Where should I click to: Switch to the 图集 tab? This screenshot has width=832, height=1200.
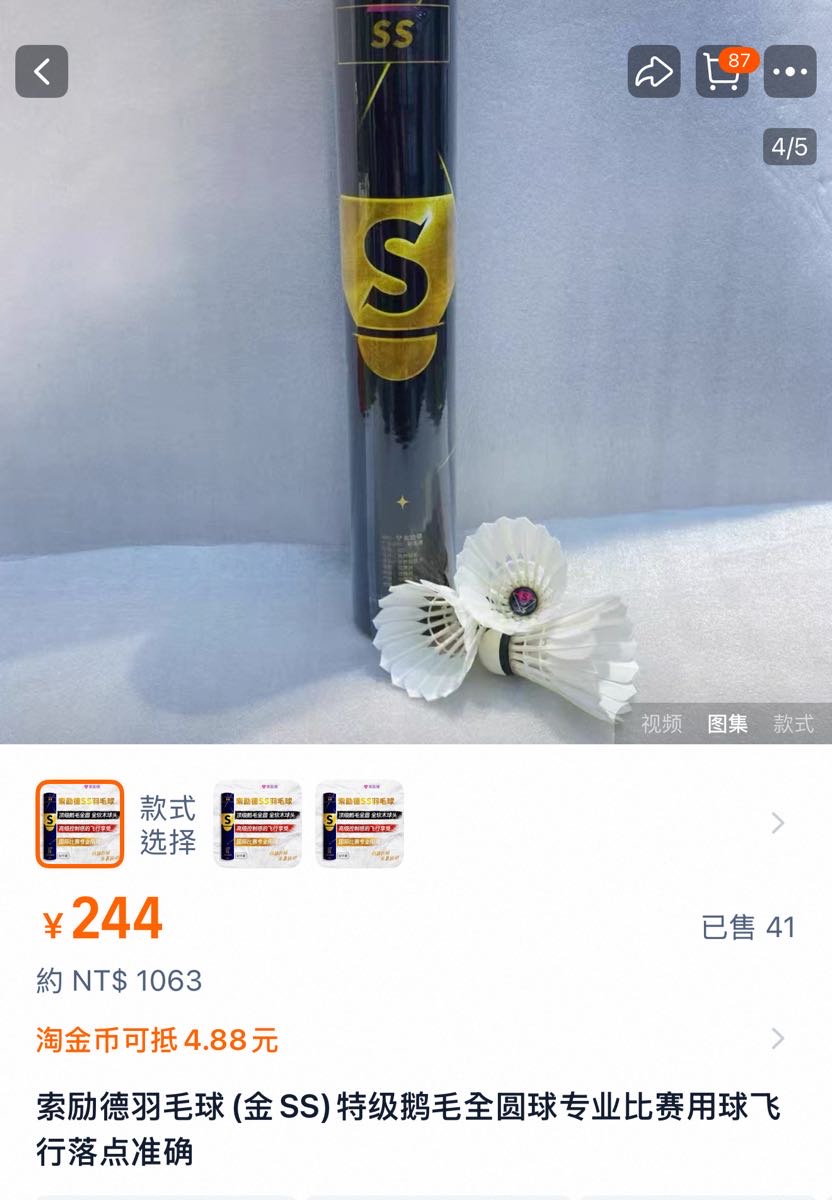click(727, 724)
